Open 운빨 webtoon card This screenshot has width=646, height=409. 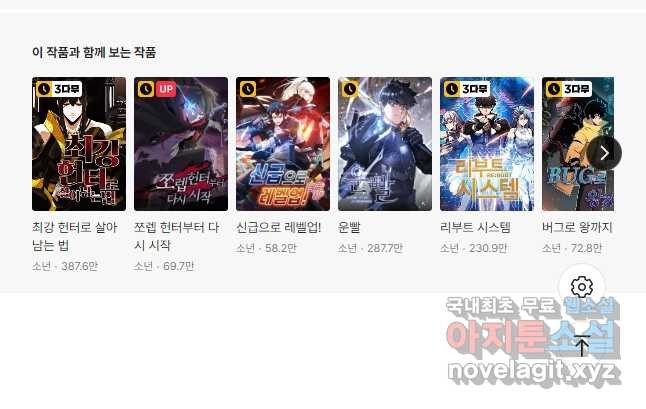385,144
